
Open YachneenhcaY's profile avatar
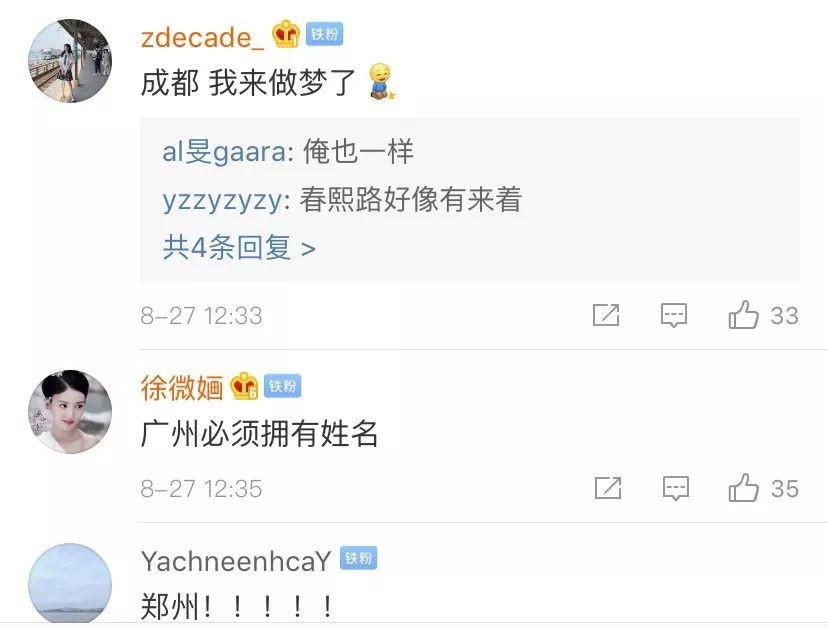[70, 585]
